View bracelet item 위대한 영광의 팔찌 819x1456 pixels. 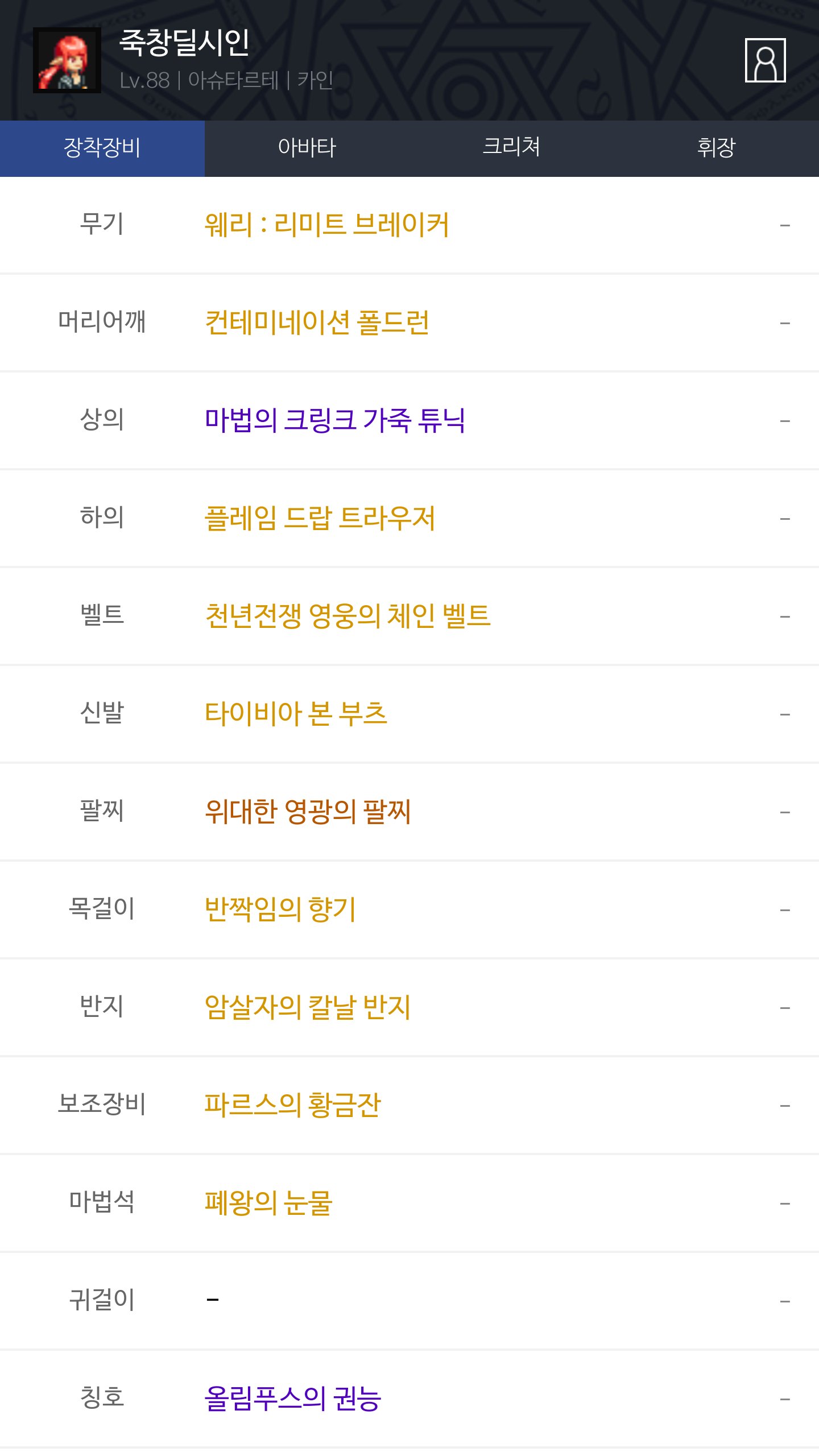point(308,812)
